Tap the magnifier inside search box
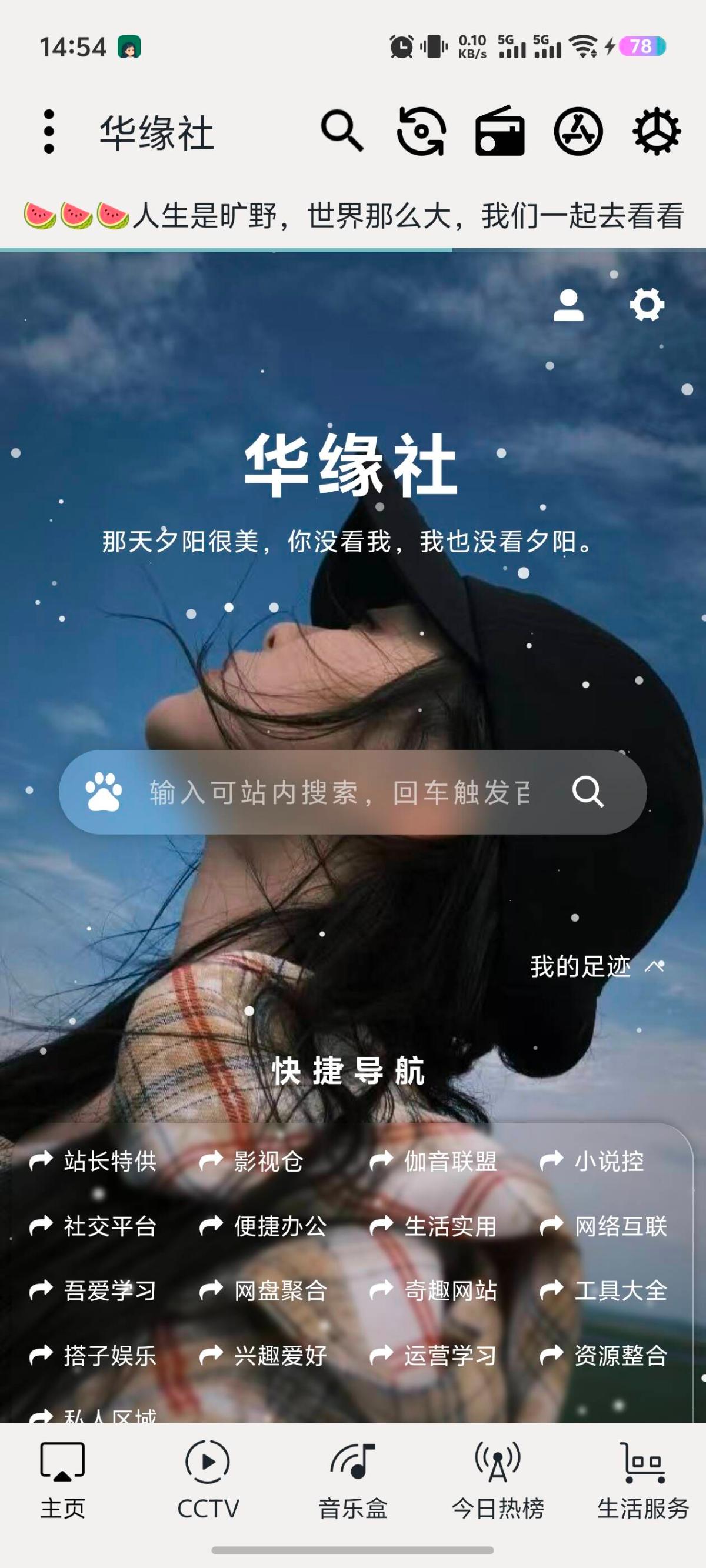 588,792
